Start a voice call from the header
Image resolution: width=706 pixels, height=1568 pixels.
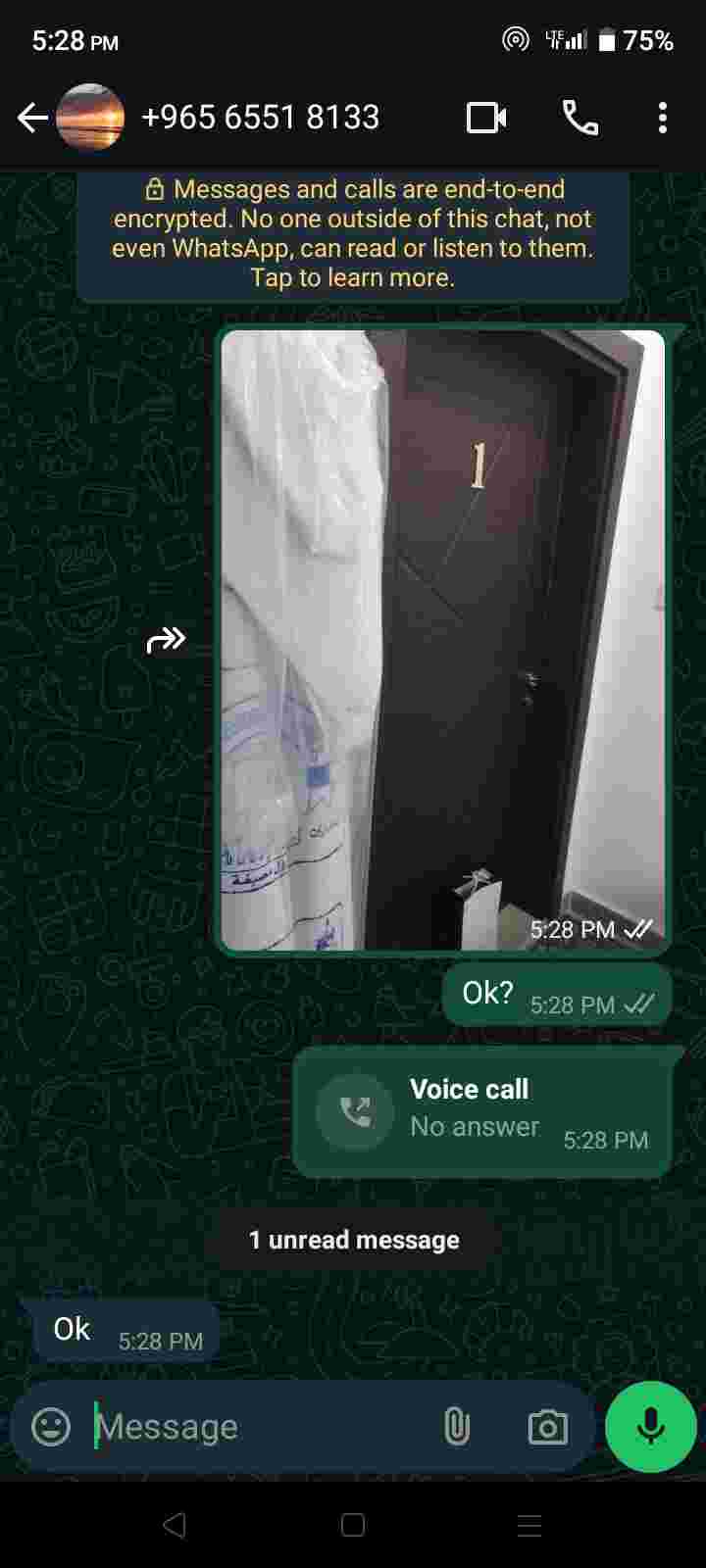click(x=580, y=119)
